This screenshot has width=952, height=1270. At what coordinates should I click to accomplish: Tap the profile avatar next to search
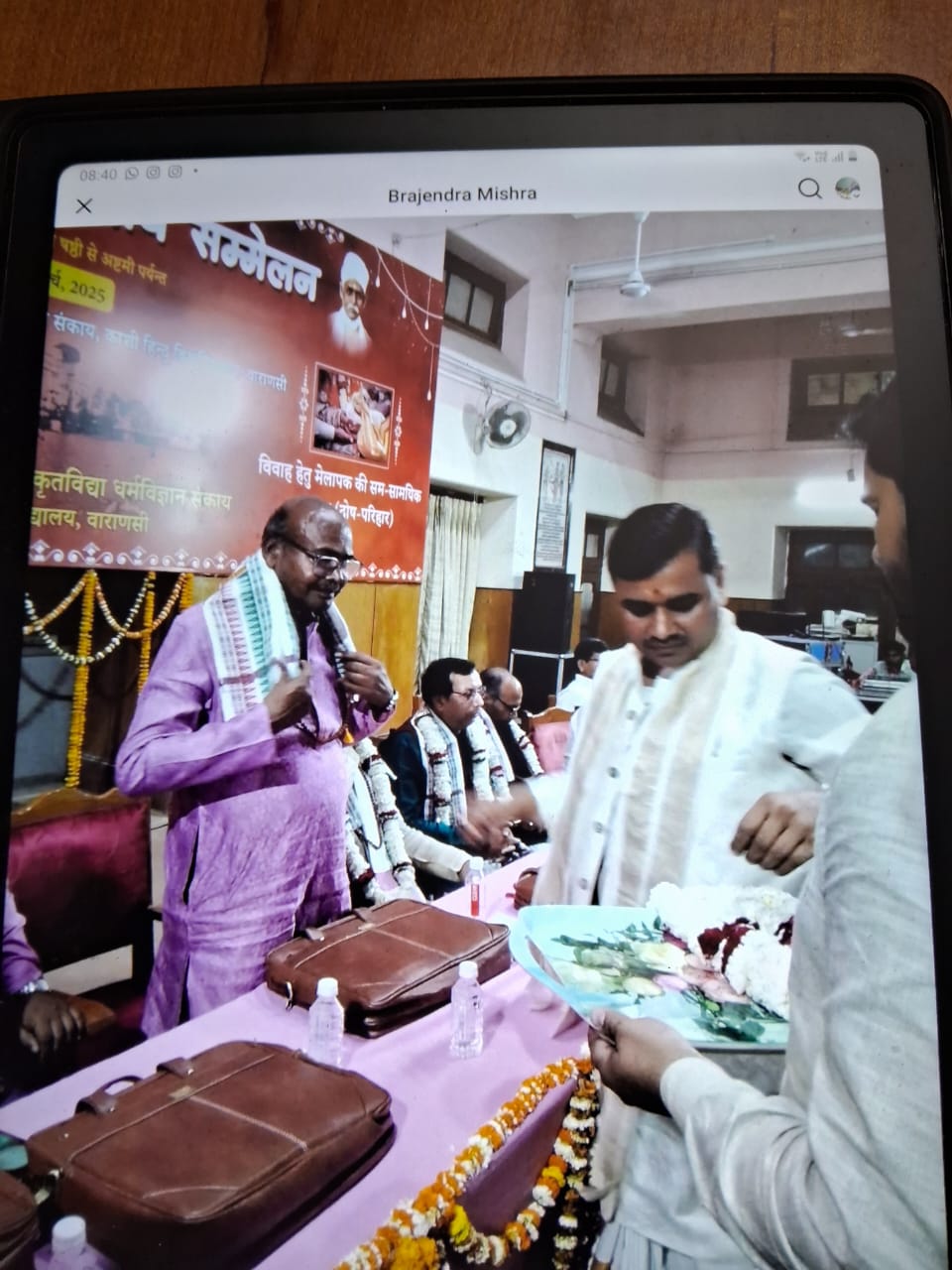[x=847, y=188]
